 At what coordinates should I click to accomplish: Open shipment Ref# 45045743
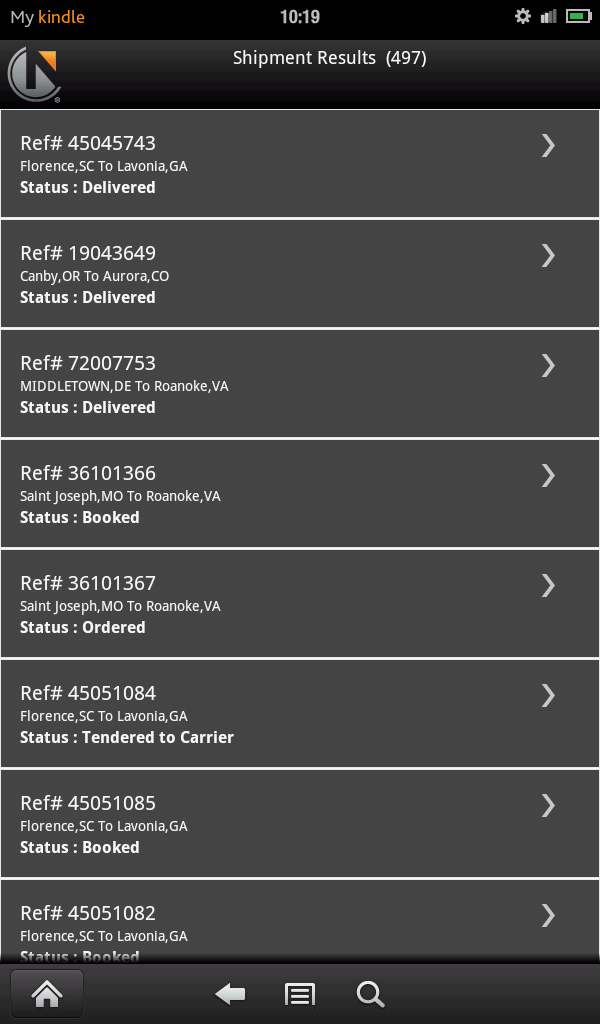pos(300,164)
